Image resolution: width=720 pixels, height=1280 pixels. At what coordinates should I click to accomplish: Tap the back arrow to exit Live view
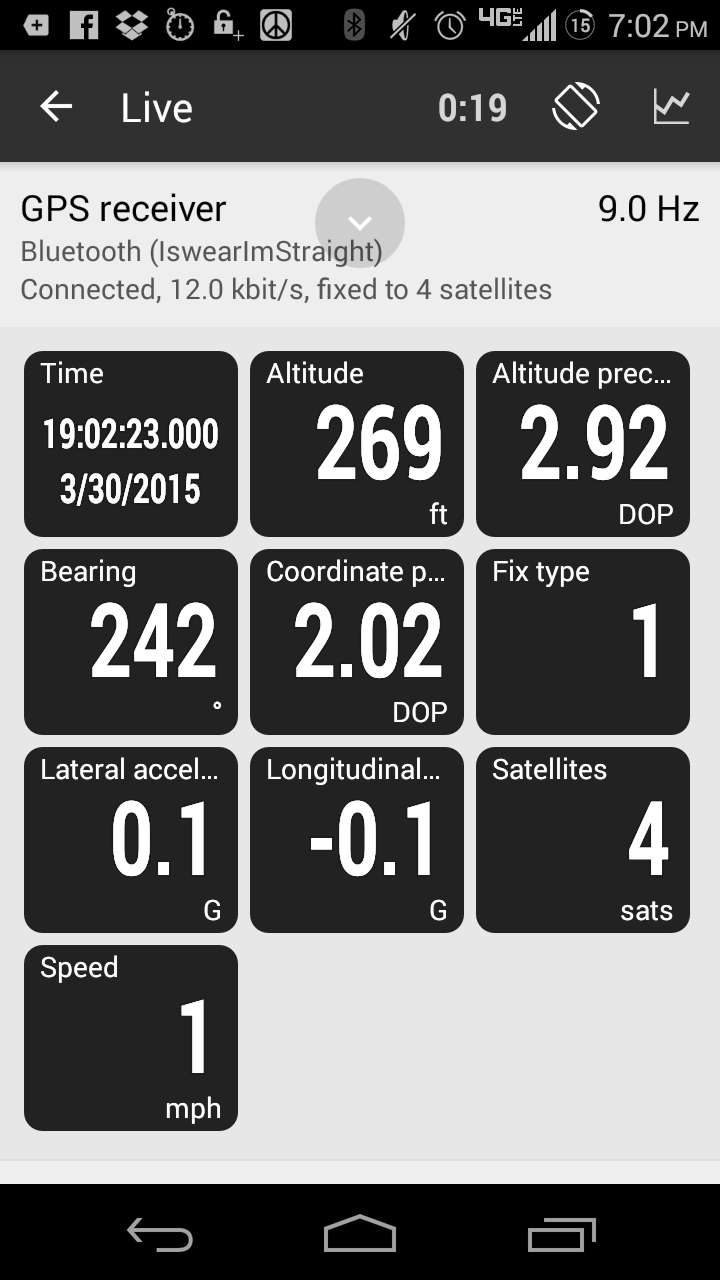click(x=56, y=107)
